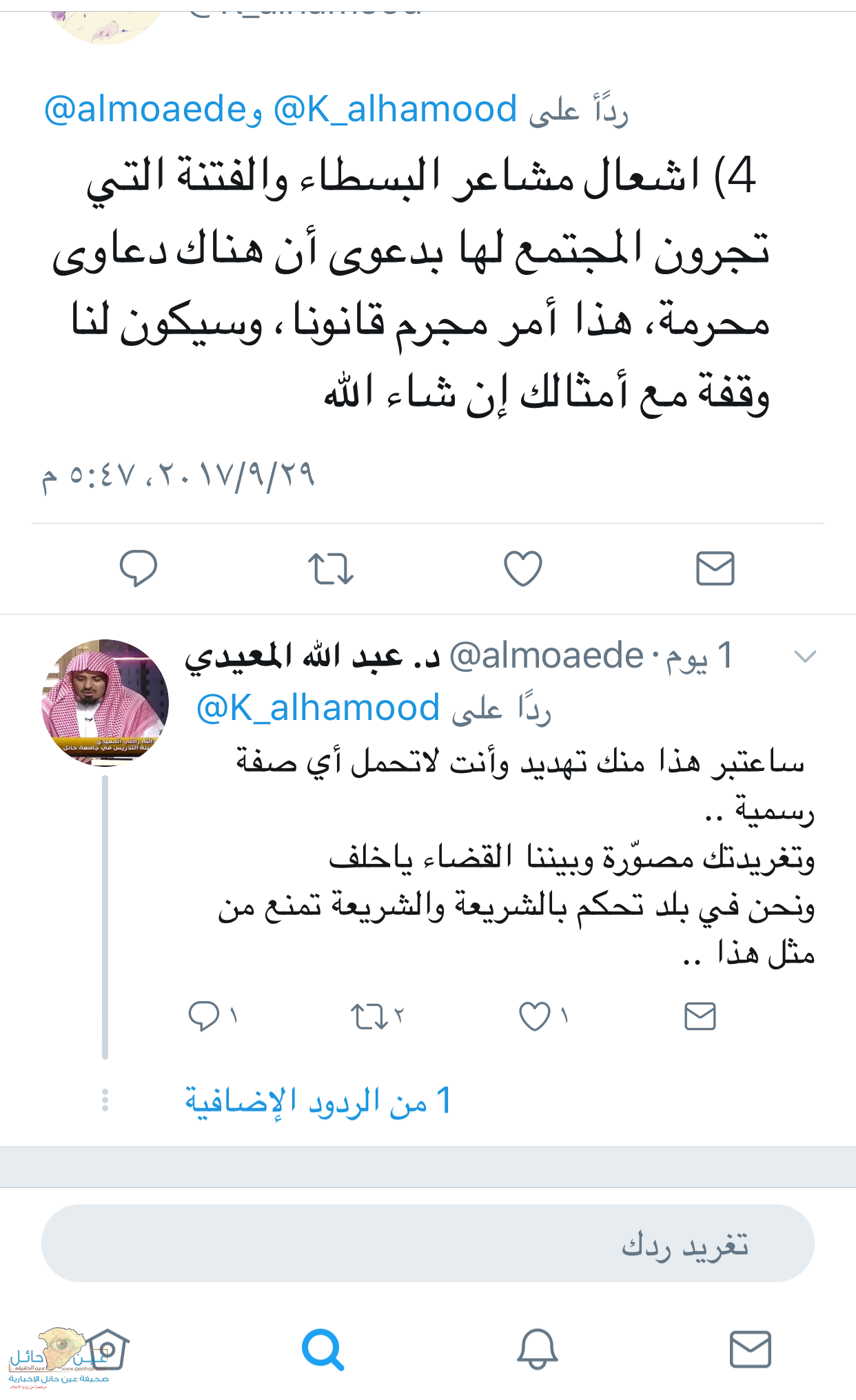Retweet @almoaede's reply

[370, 1016]
